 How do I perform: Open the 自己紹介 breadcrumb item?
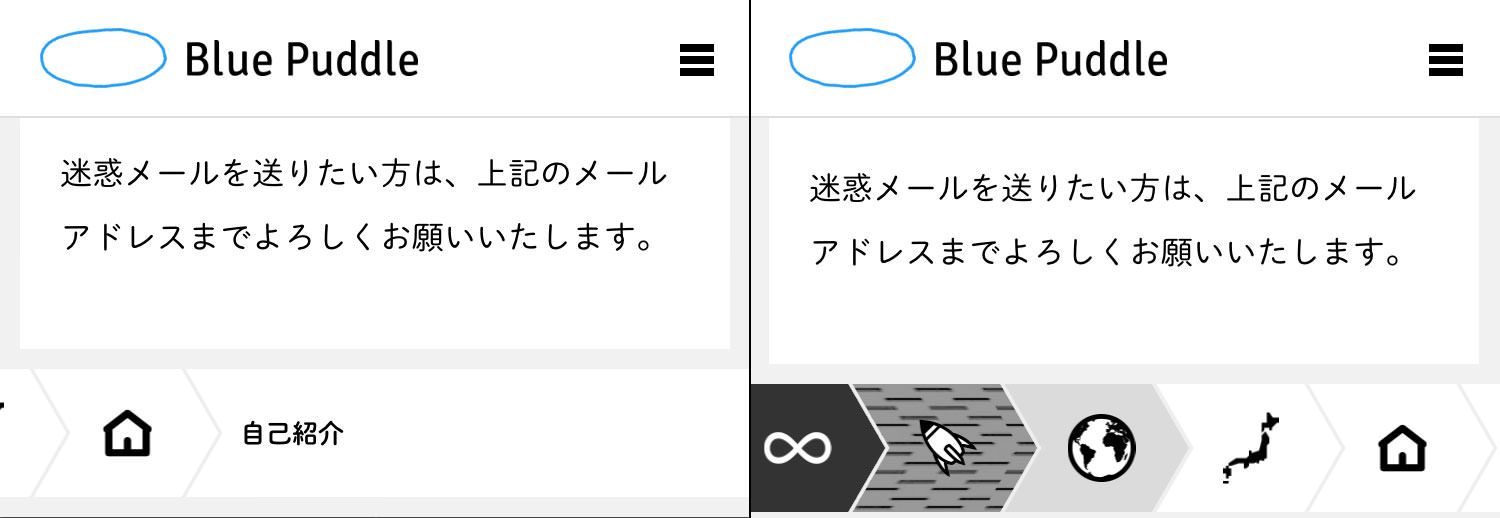292,434
